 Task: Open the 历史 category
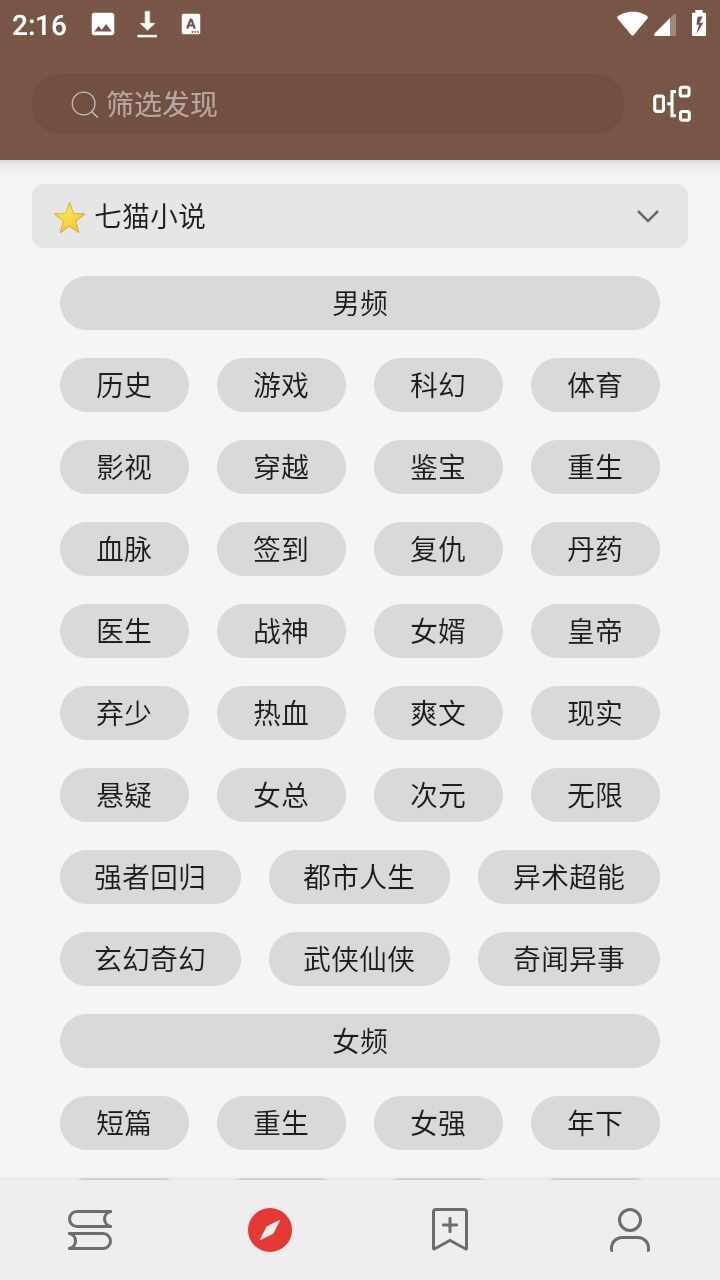click(x=124, y=385)
